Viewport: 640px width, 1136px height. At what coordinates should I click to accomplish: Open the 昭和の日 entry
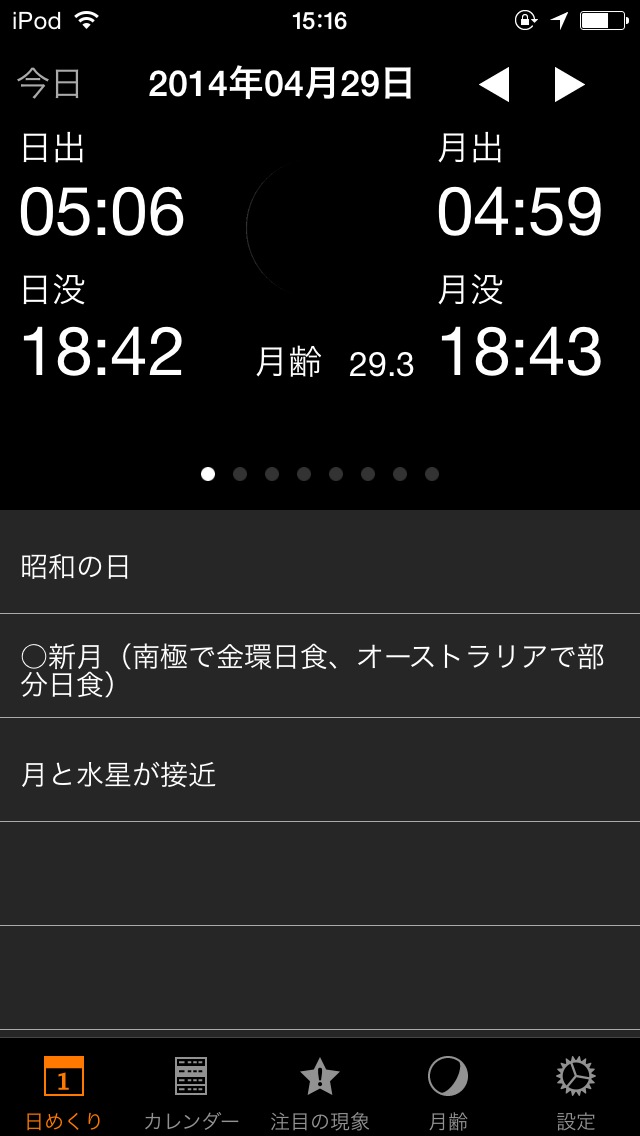click(320, 567)
